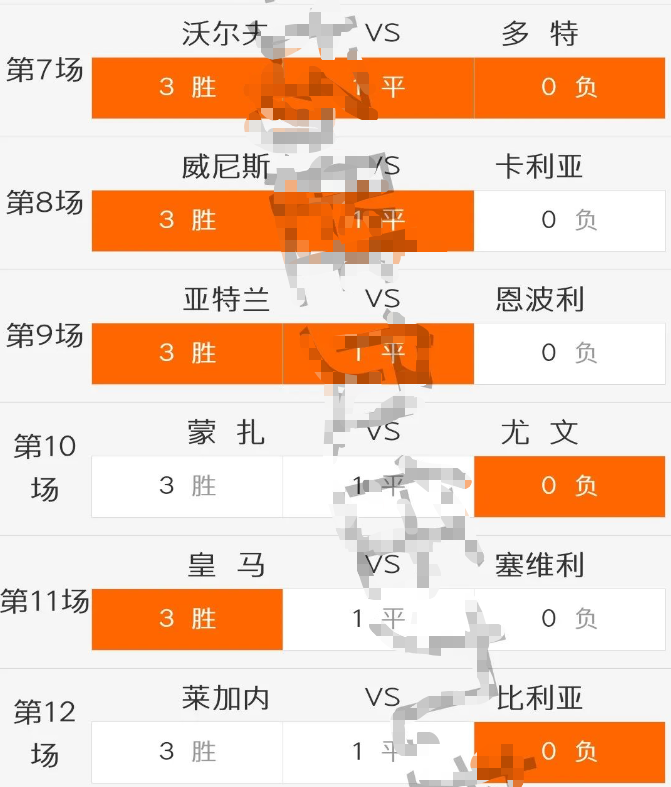Screen dimensions: 671x787
Task: Toggle 1 平 in the 第8场 match
Action: click(x=378, y=220)
